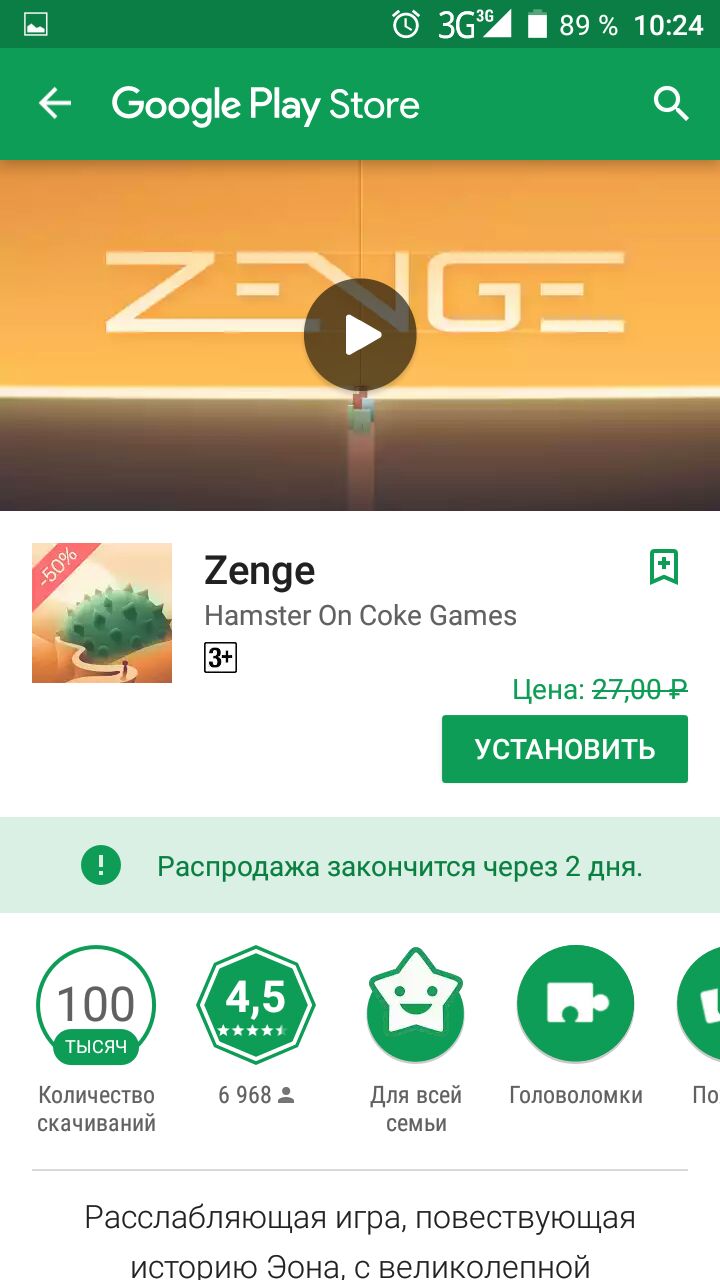View the 4,5 rating reviews
This screenshot has height=1280, width=720.
click(256, 1005)
